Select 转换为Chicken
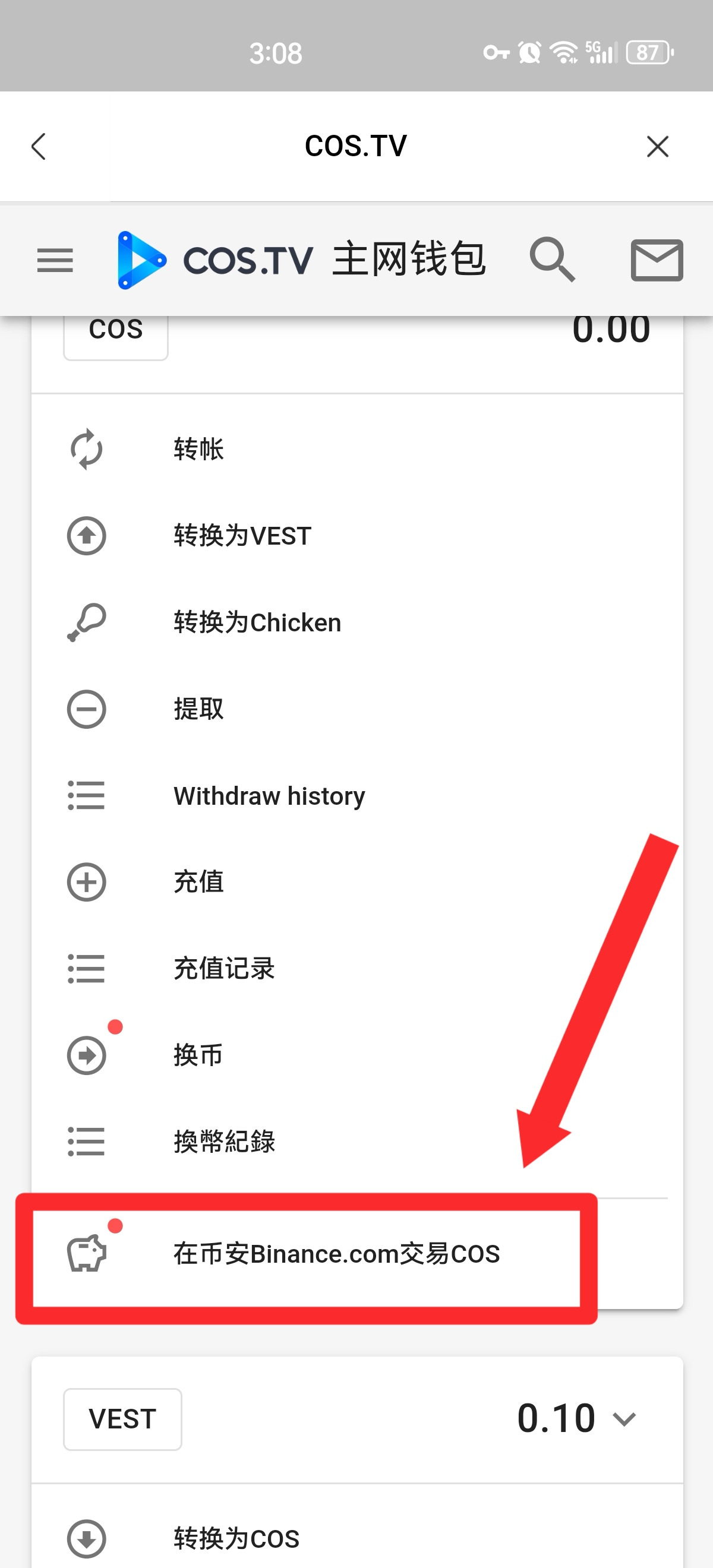The width and height of the screenshot is (713, 1568). pyautogui.click(x=357, y=622)
